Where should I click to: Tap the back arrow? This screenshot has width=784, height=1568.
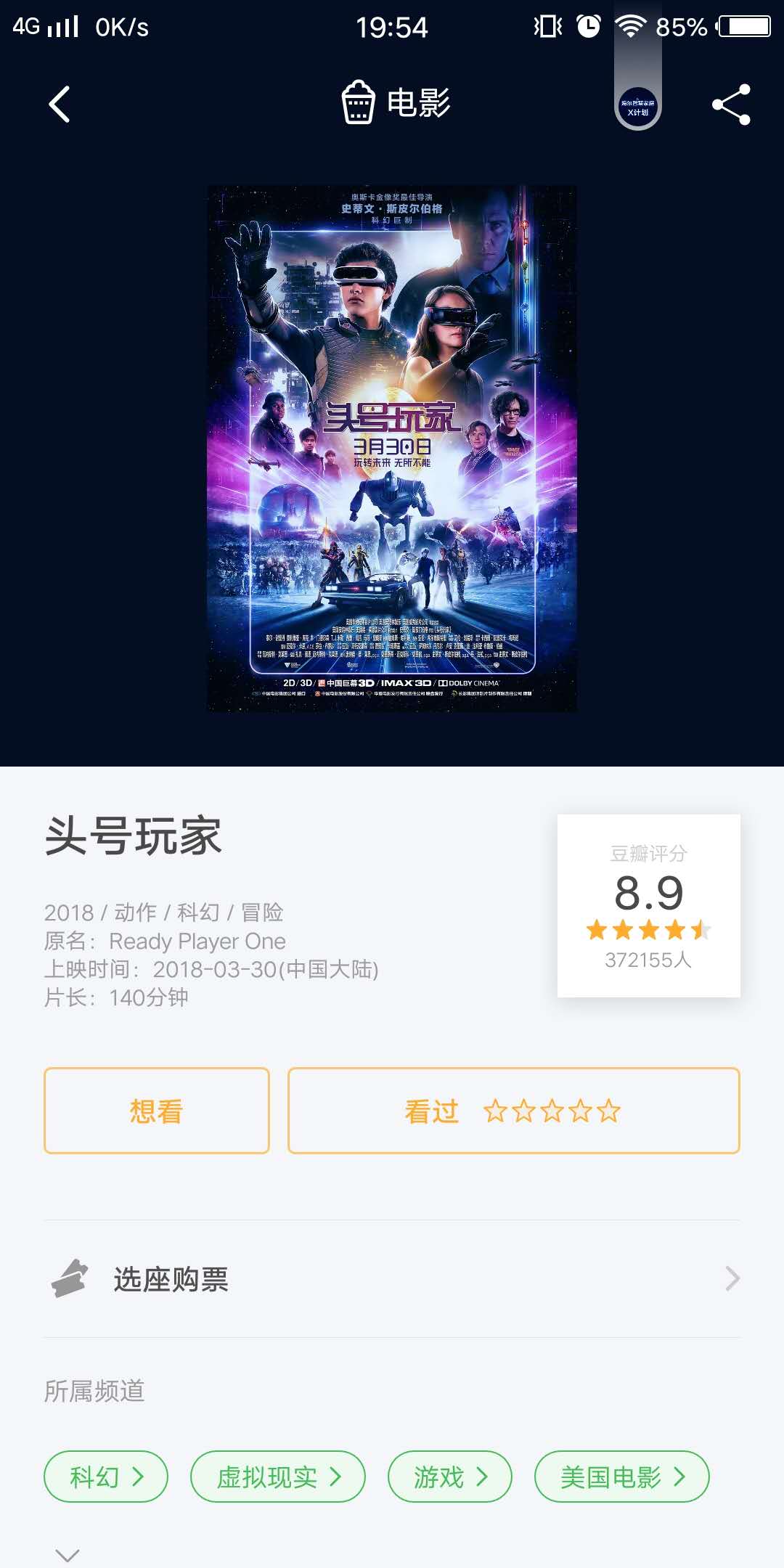point(61,104)
